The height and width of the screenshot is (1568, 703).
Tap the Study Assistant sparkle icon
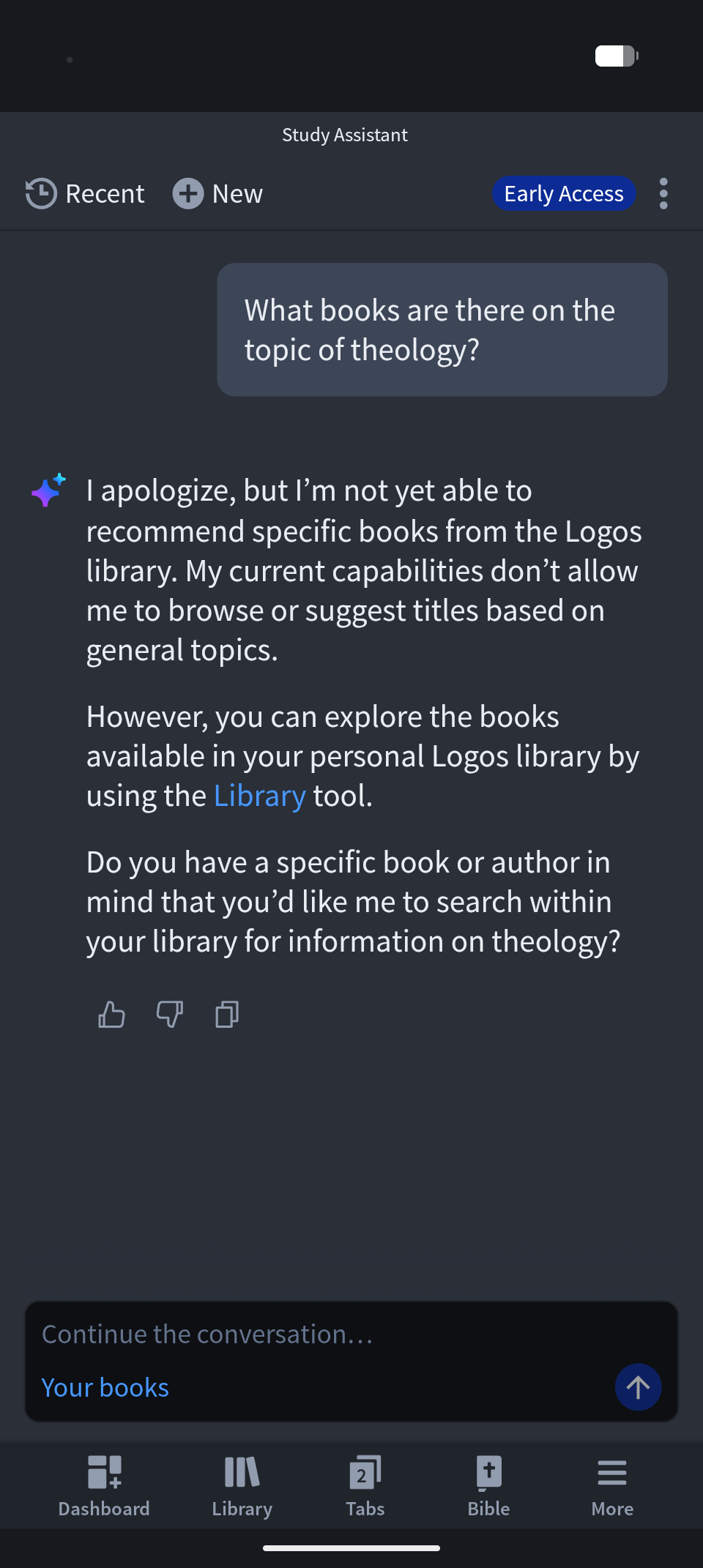click(x=47, y=489)
